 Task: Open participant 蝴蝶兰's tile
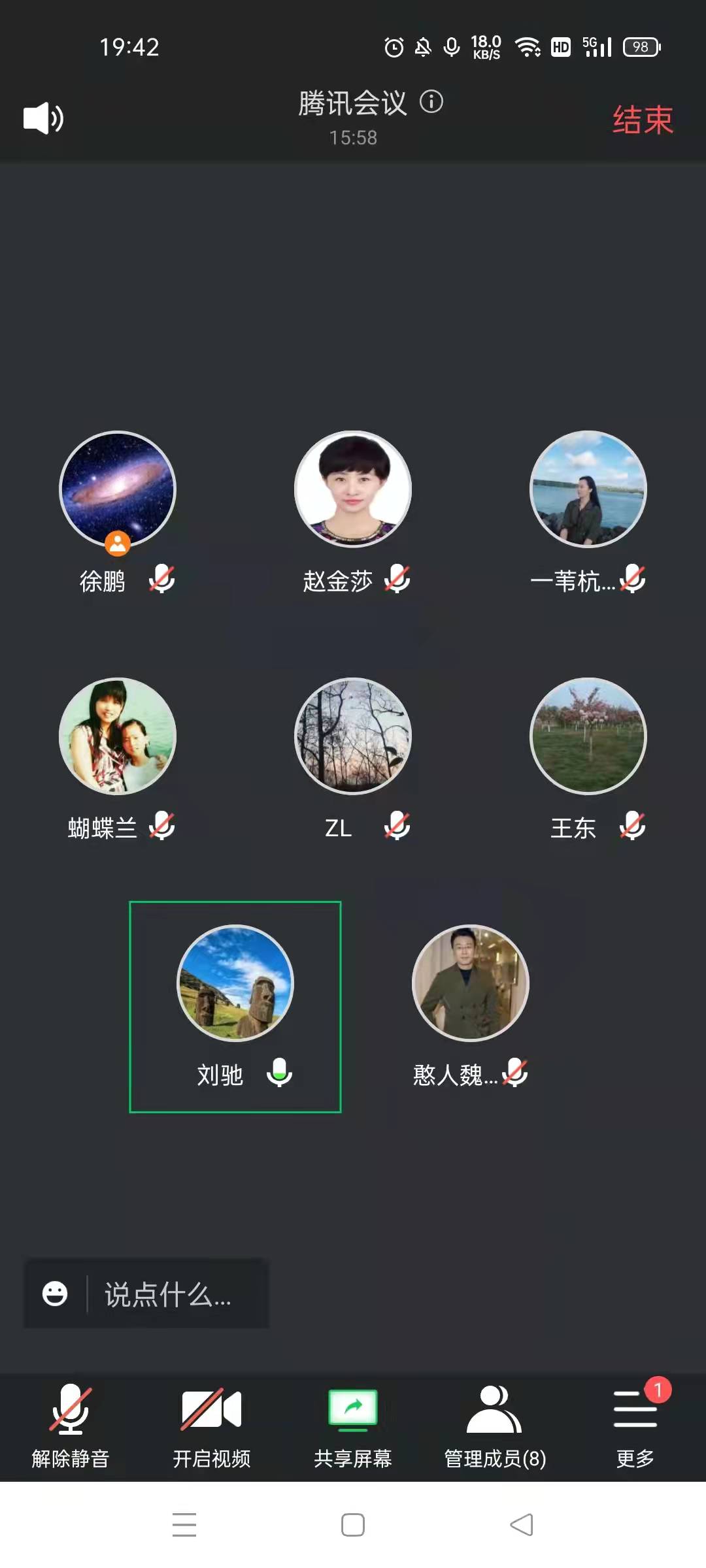click(x=118, y=736)
